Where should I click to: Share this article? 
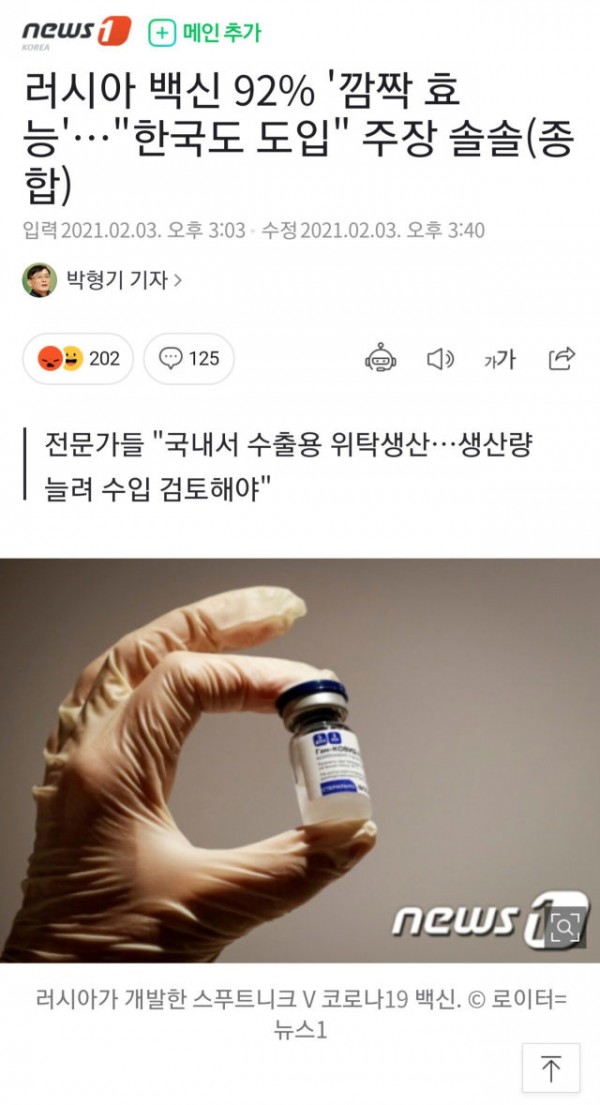point(562,358)
